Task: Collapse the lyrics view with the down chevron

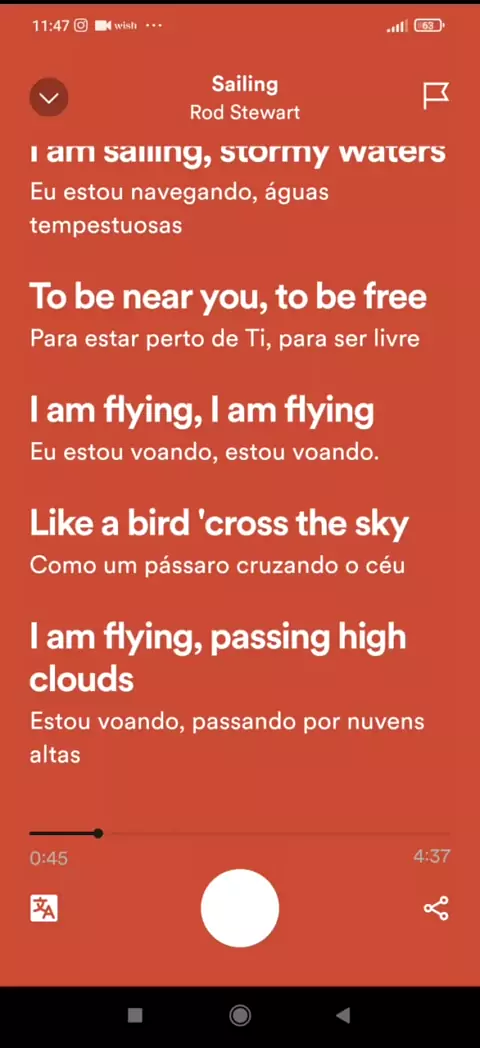Action: 49,98
